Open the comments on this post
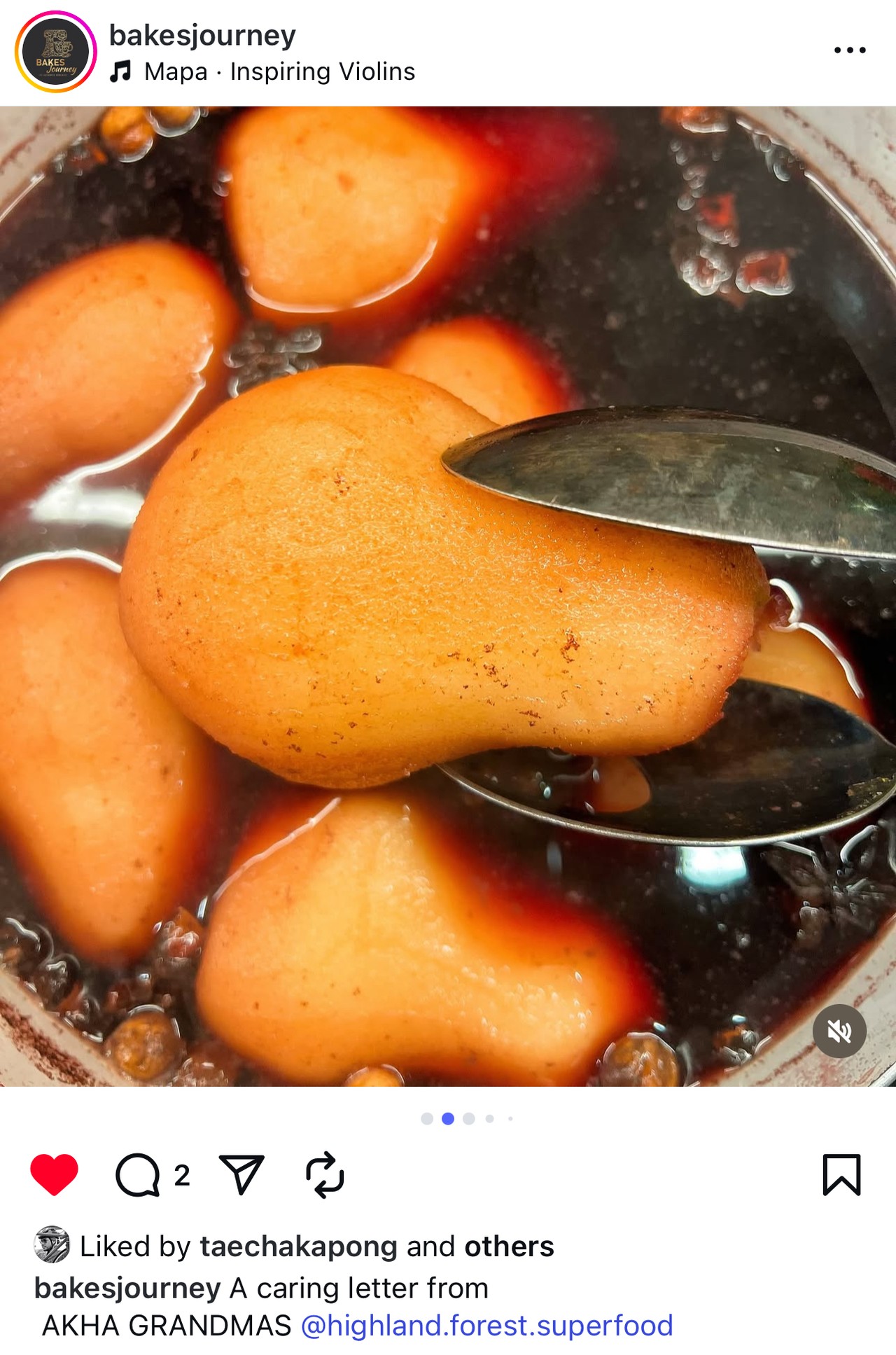This screenshot has width=896, height=1355. [x=138, y=1174]
